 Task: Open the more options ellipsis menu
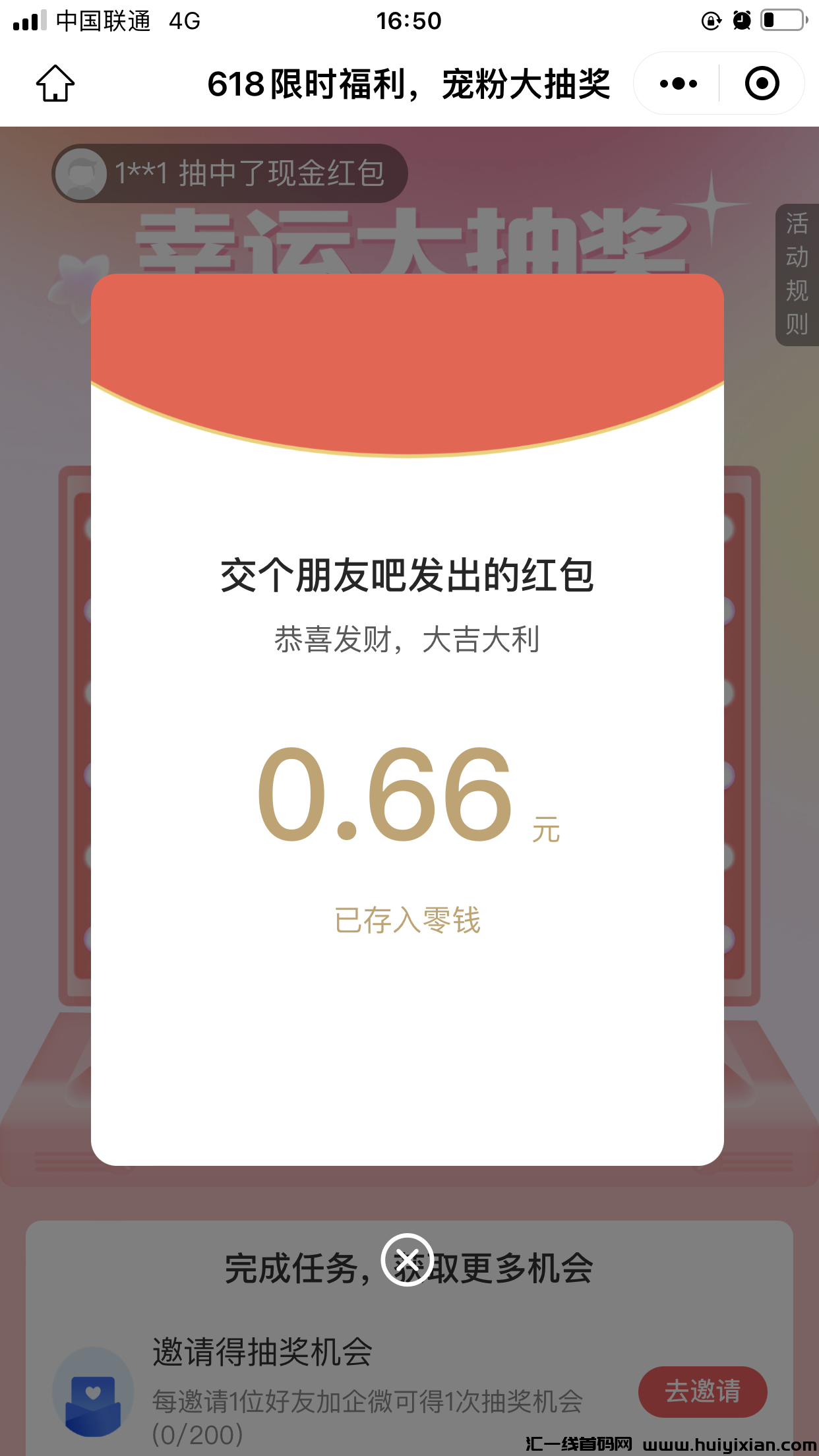[677, 83]
